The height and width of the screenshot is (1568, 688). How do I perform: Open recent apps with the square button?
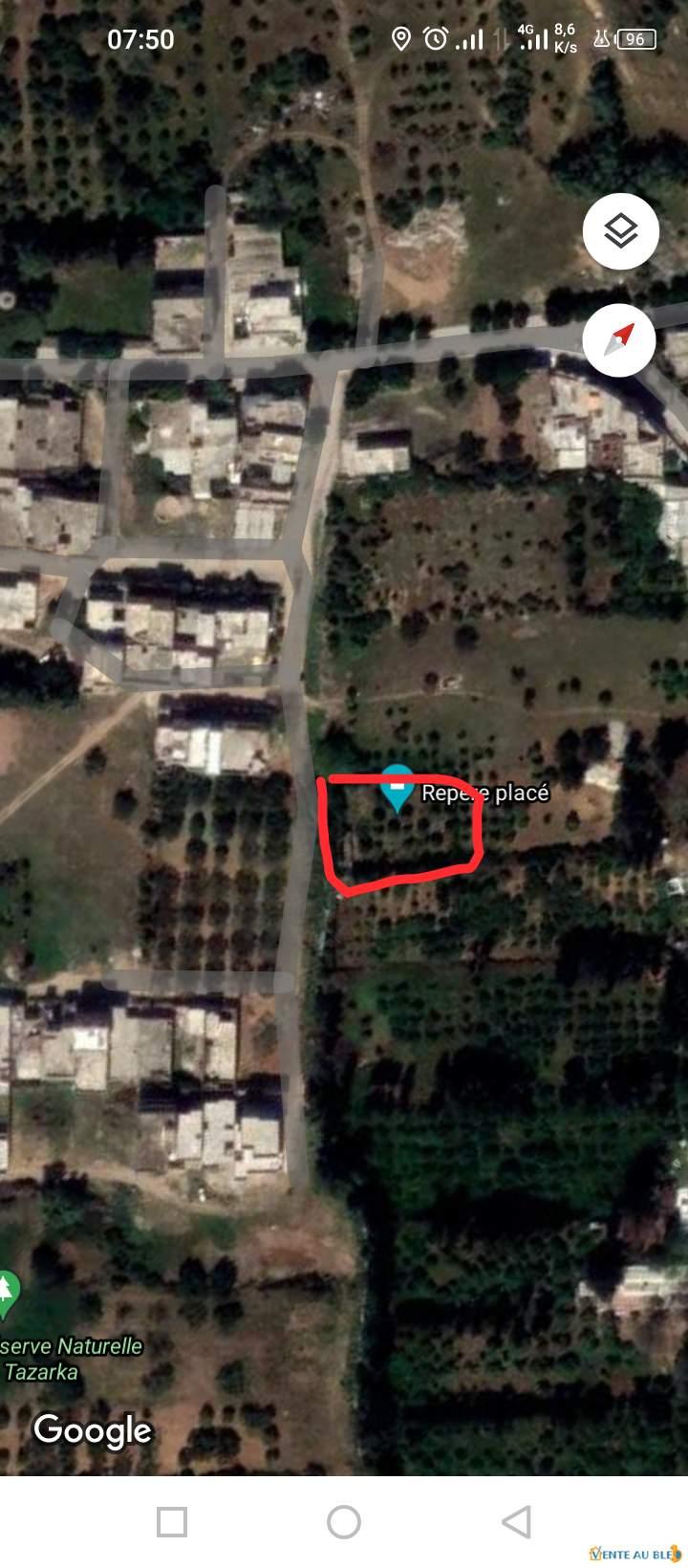tap(172, 1521)
